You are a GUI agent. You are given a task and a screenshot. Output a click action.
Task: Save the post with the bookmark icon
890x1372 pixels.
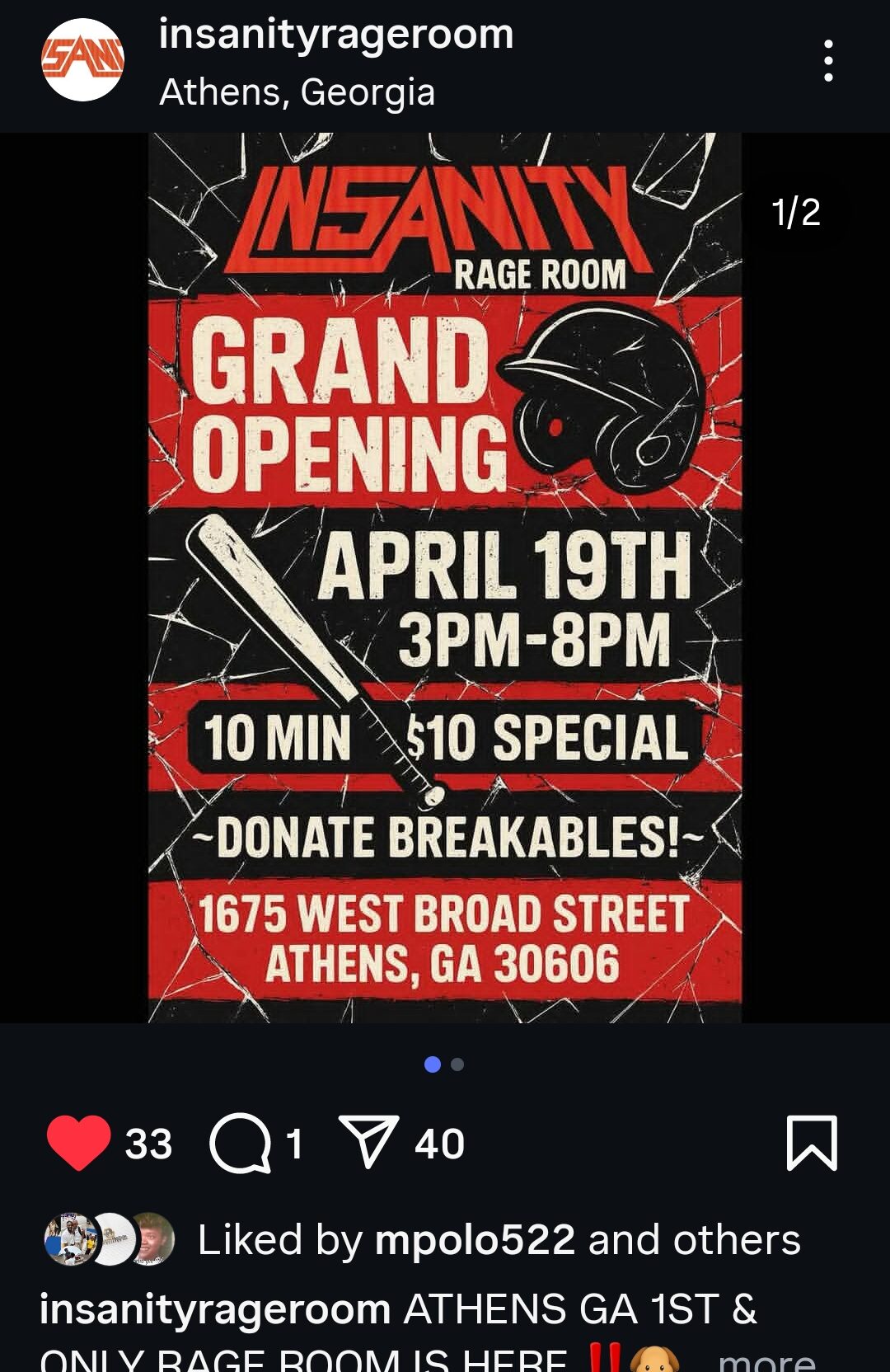point(812,1143)
